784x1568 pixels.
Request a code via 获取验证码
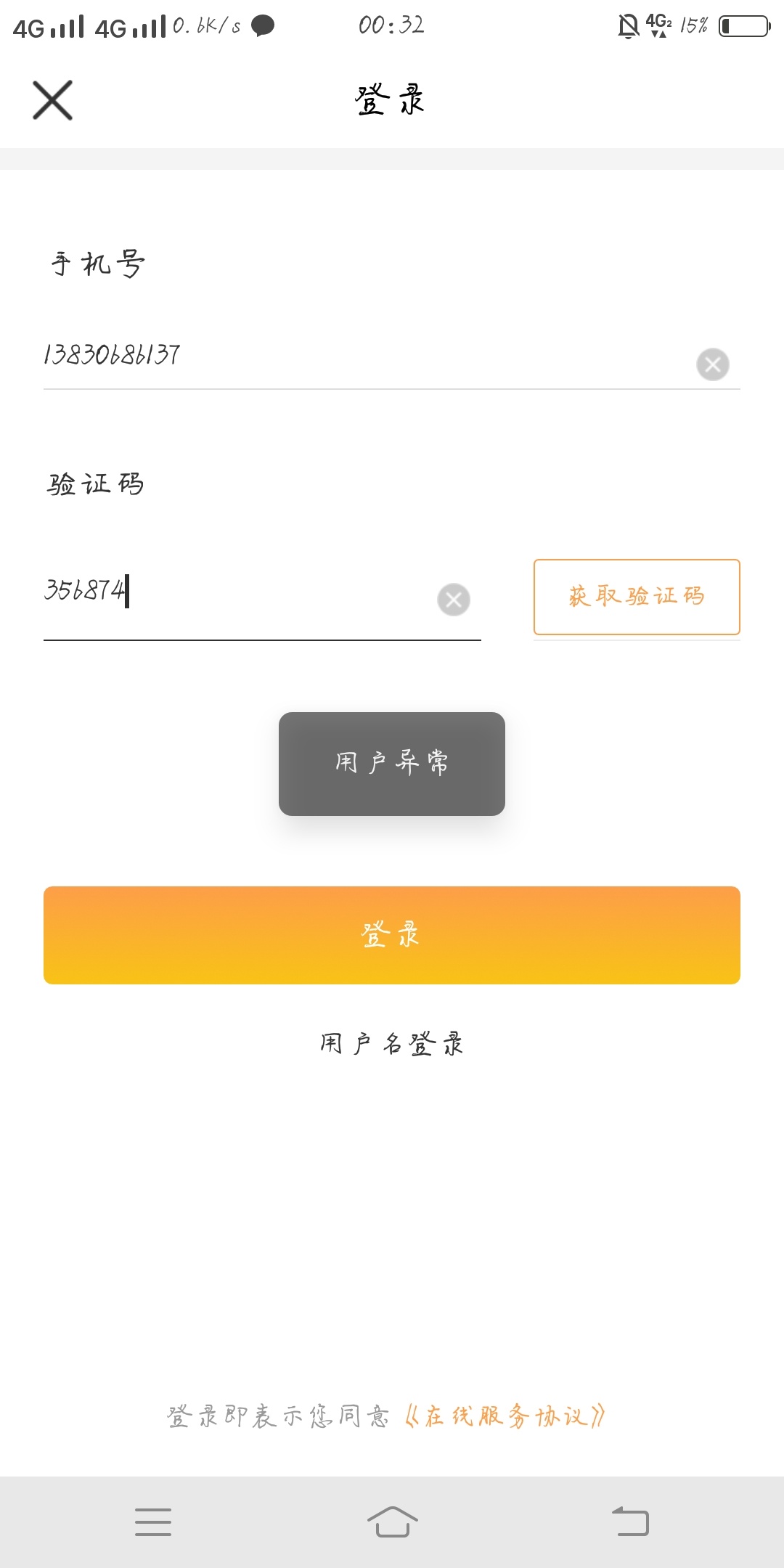[637, 597]
